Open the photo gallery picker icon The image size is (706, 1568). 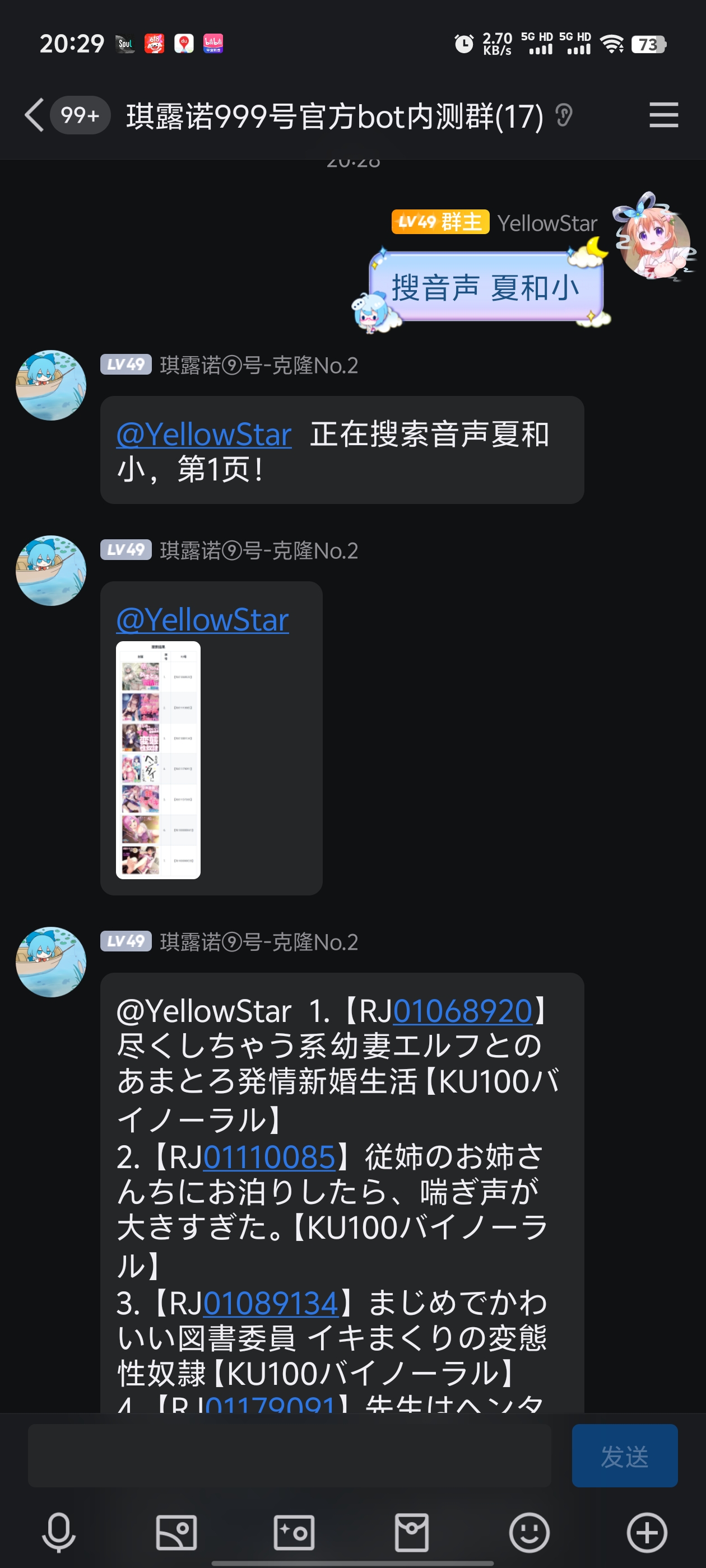176,1532
